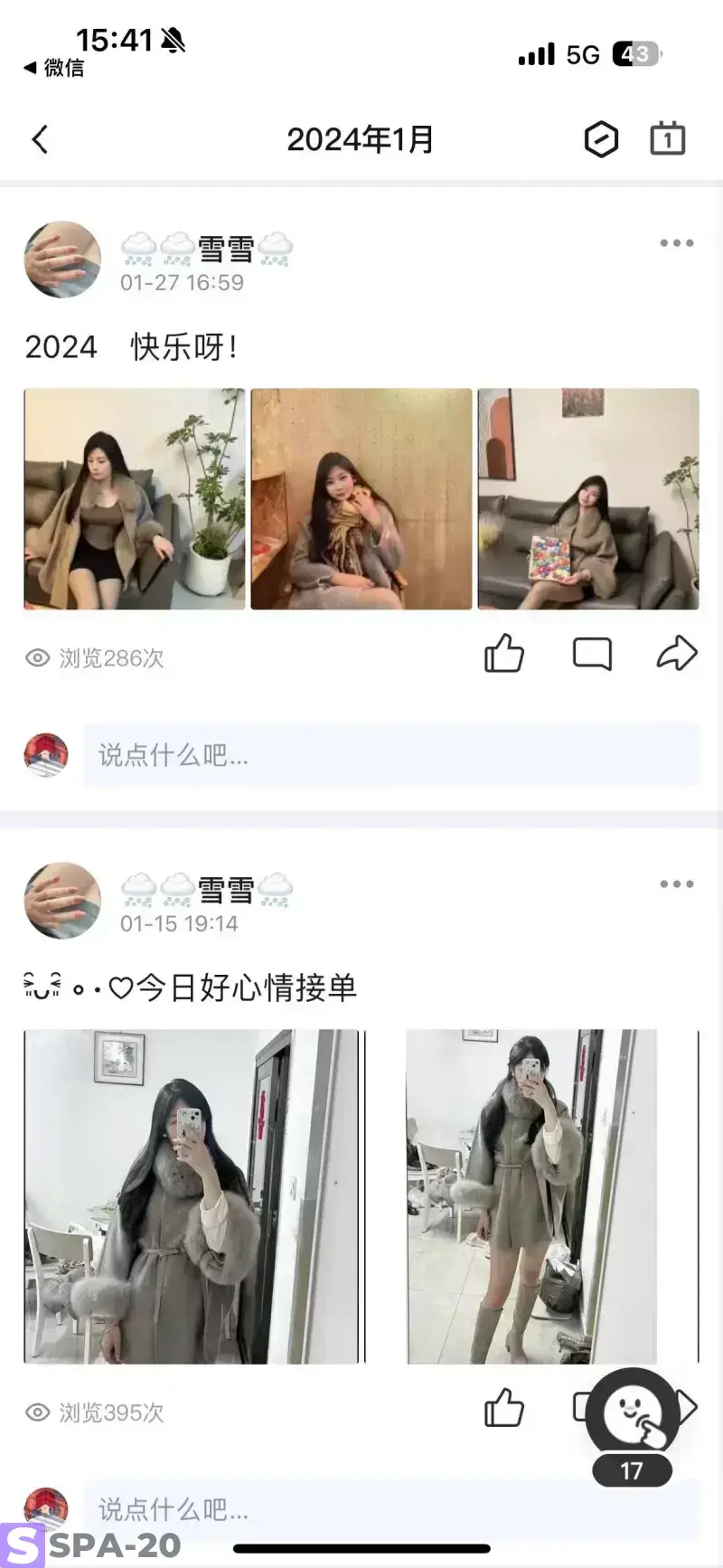Open overflow menu on the 01-27 16:59 post
Viewport: 723px width, 1568px height.
pyautogui.click(x=676, y=243)
